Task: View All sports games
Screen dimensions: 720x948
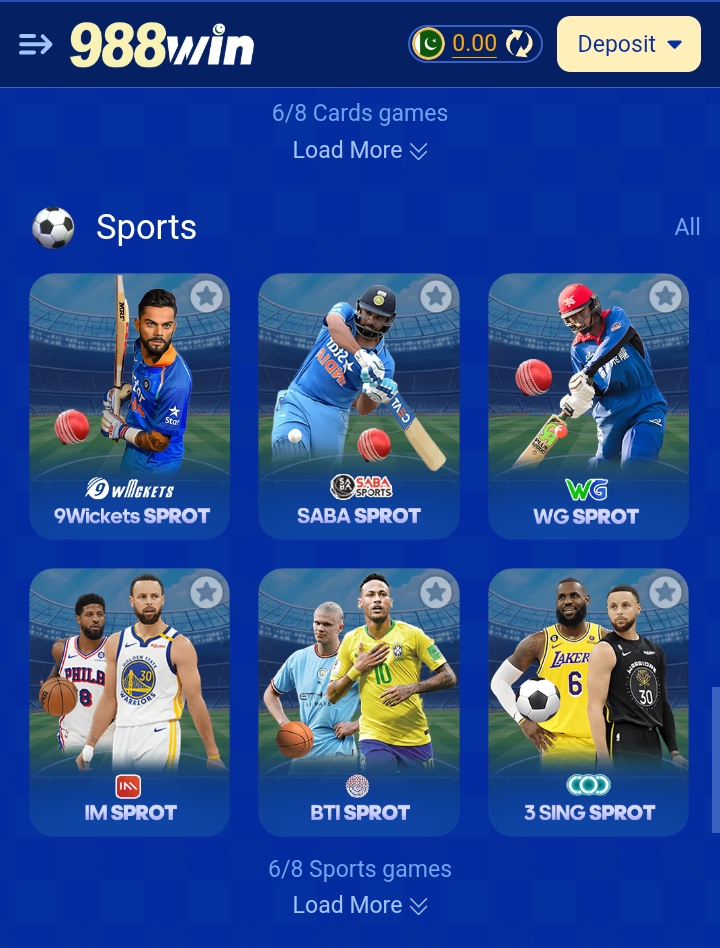Action: [x=687, y=227]
